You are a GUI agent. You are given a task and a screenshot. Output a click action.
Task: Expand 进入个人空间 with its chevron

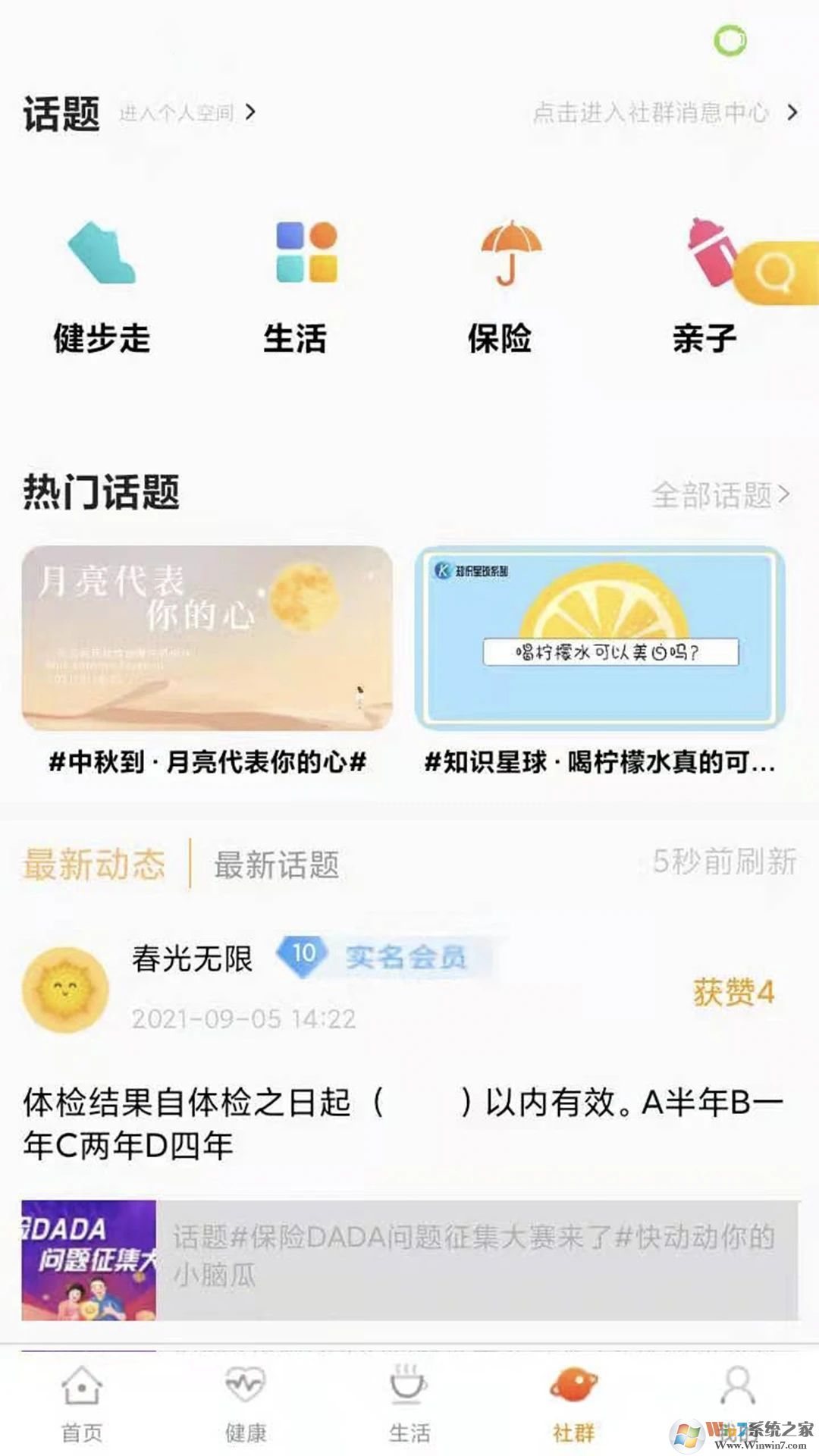[x=250, y=112]
